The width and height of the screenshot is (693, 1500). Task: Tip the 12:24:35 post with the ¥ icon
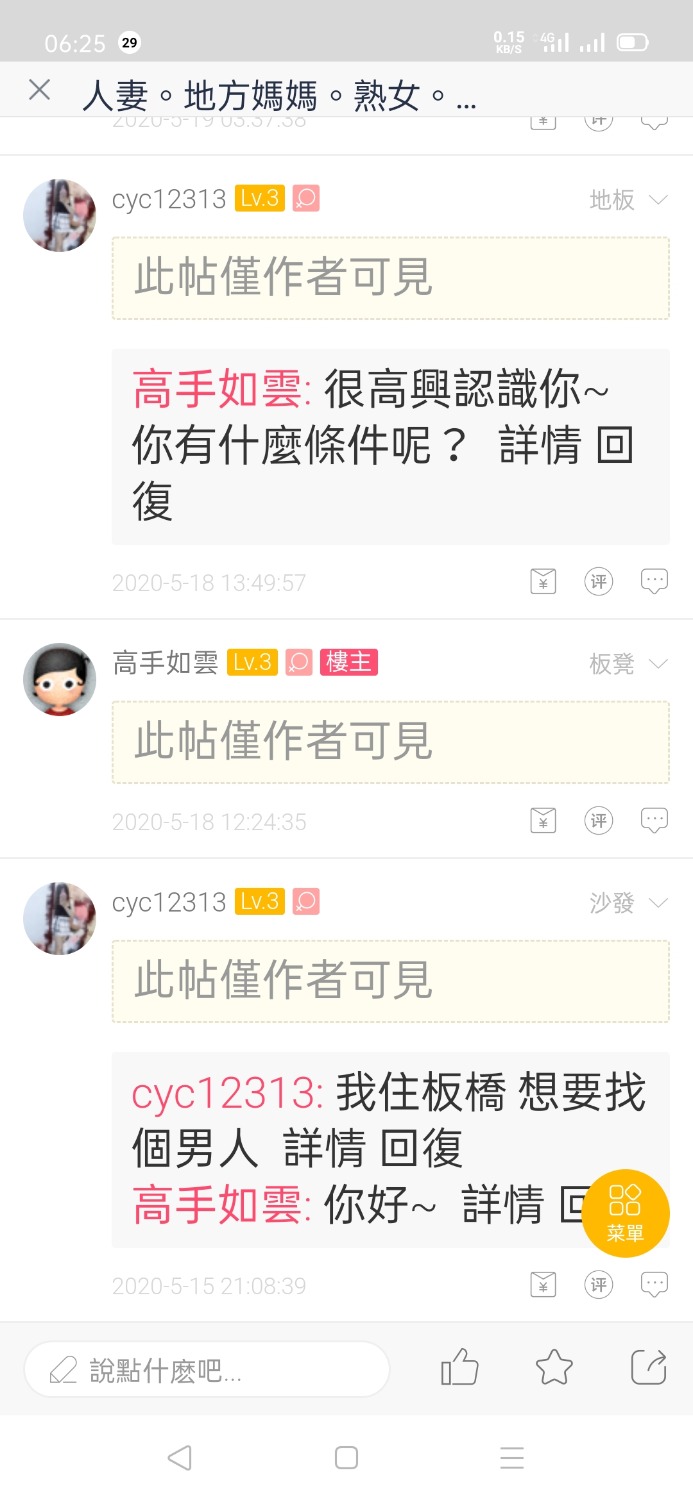[x=542, y=821]
